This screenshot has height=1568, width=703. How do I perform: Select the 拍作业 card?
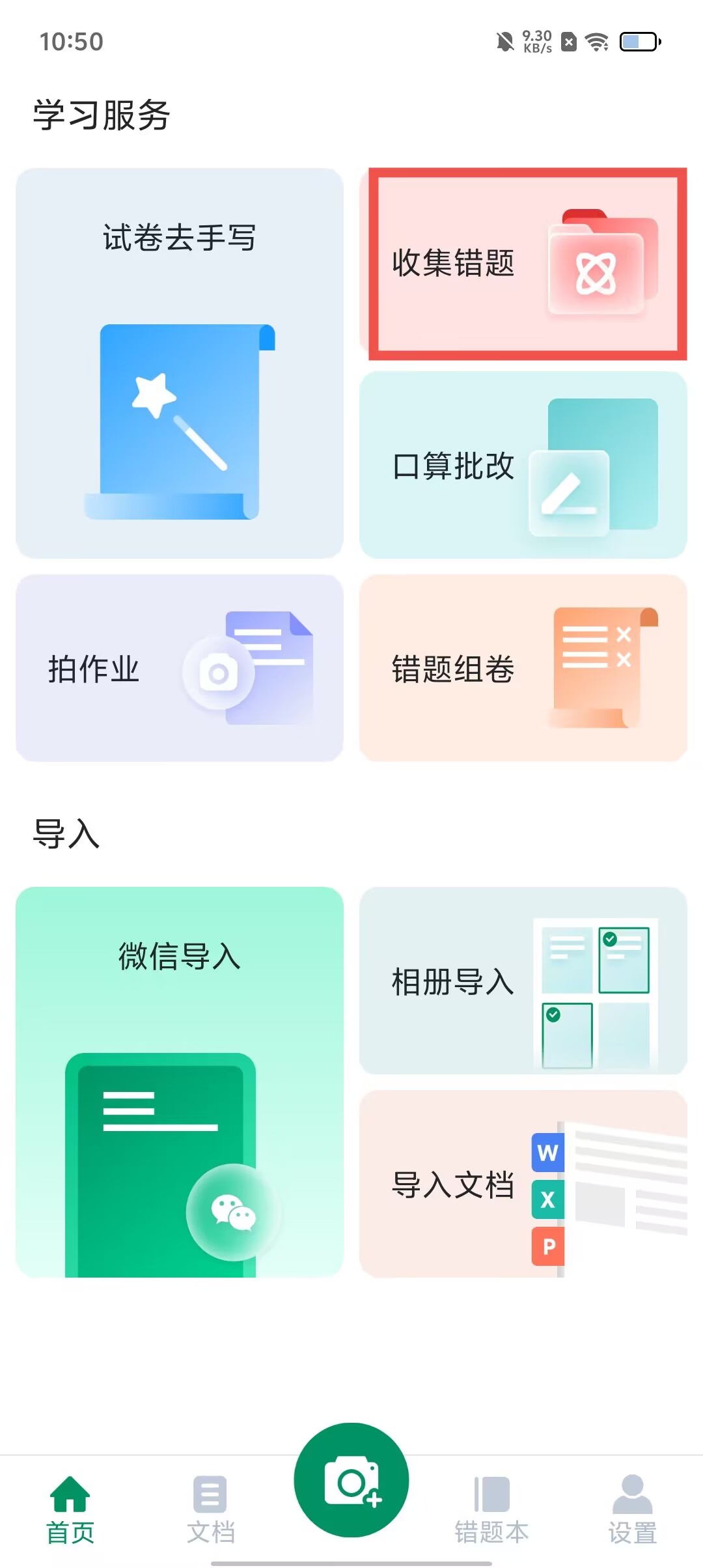click(179, 668)
